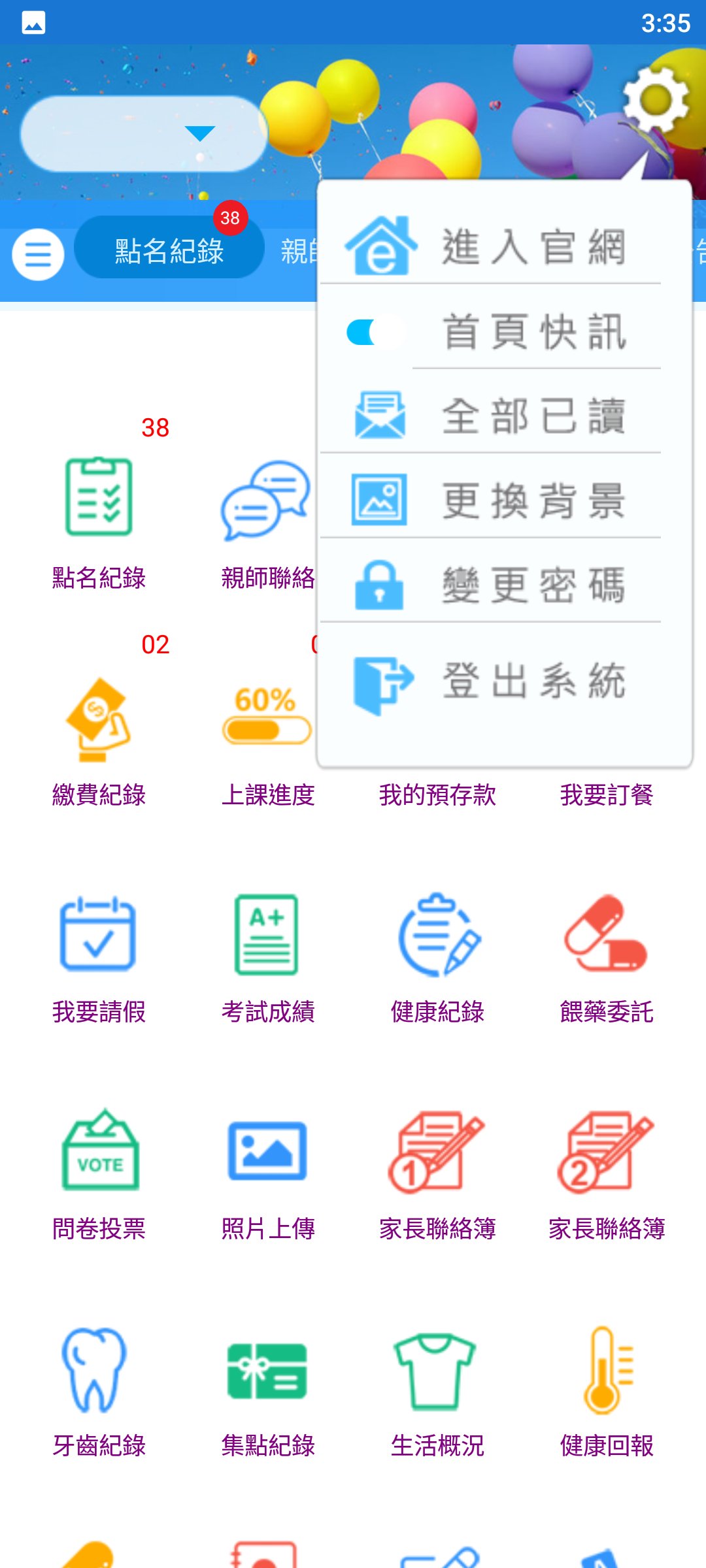The height and width of the screenshot is (1568, 706).
Task: Expand the dropdown selector in the header
Action: click(x=144, y=134)
